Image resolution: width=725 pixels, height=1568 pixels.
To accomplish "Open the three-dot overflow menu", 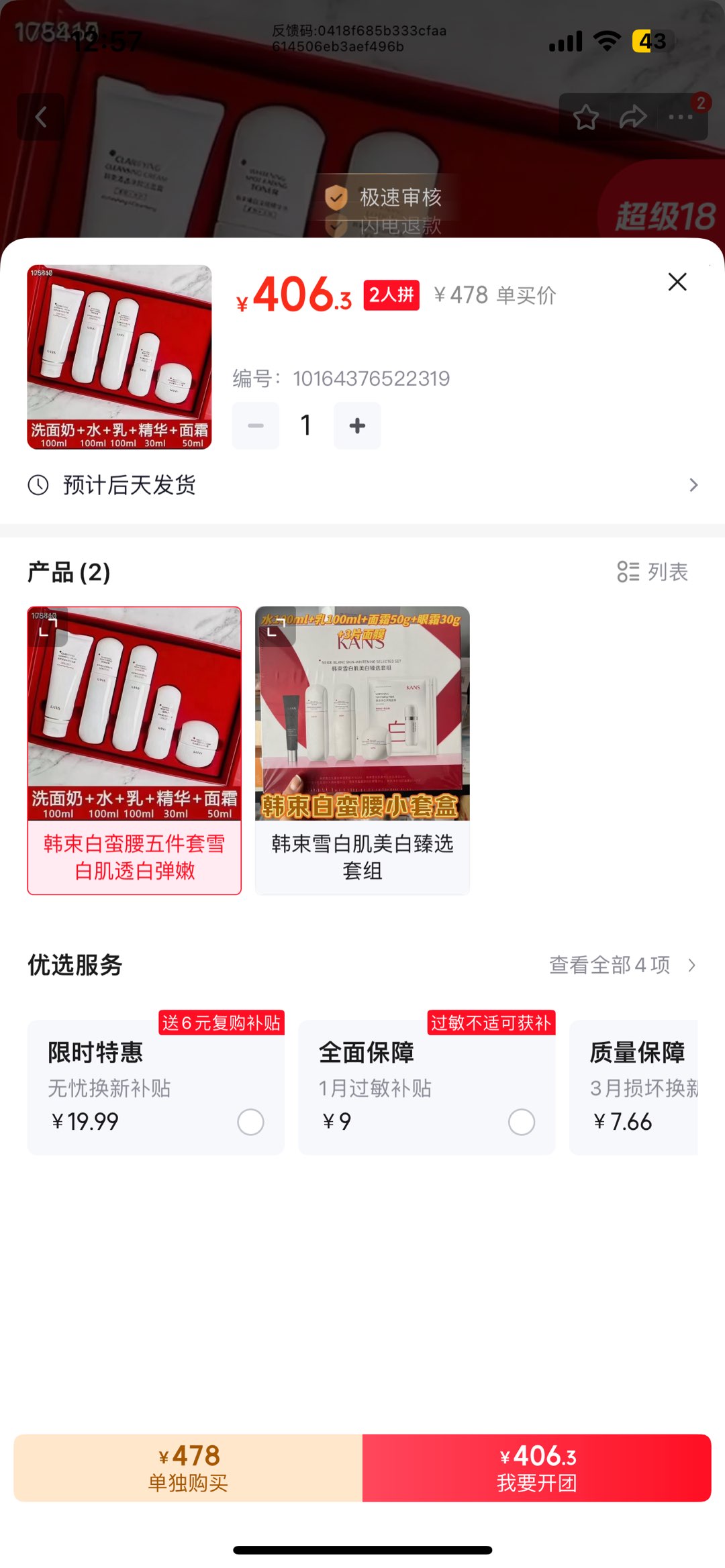I will click(x=680, y=117).
